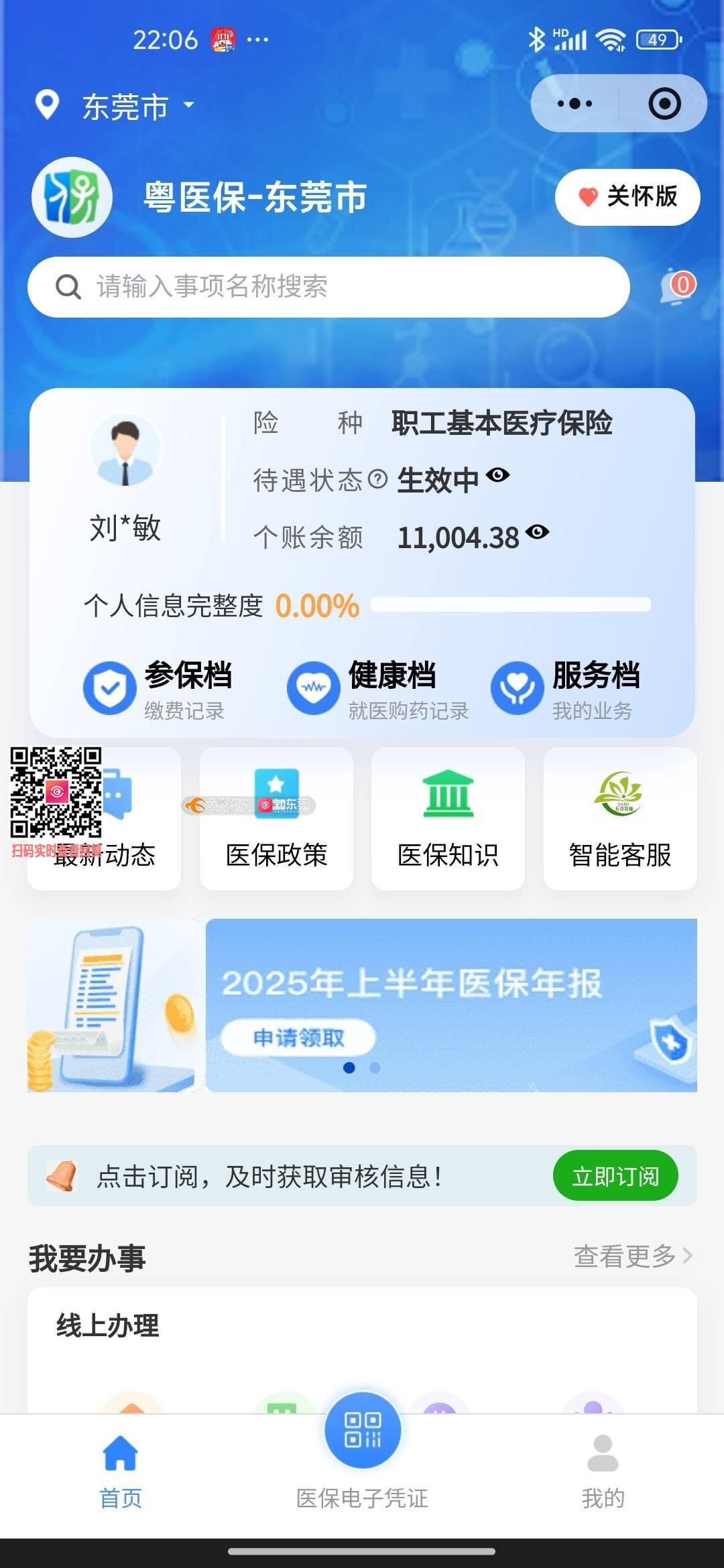Close the mini program via target icon

point(664,104)
